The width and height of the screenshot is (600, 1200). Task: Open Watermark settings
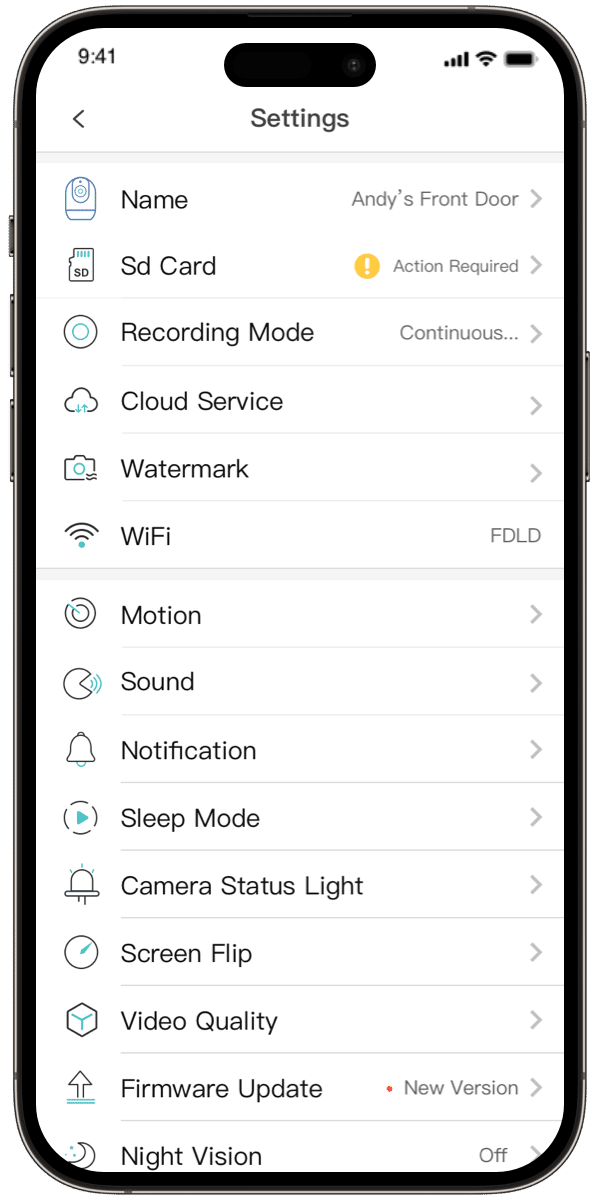tap(300, 469)
